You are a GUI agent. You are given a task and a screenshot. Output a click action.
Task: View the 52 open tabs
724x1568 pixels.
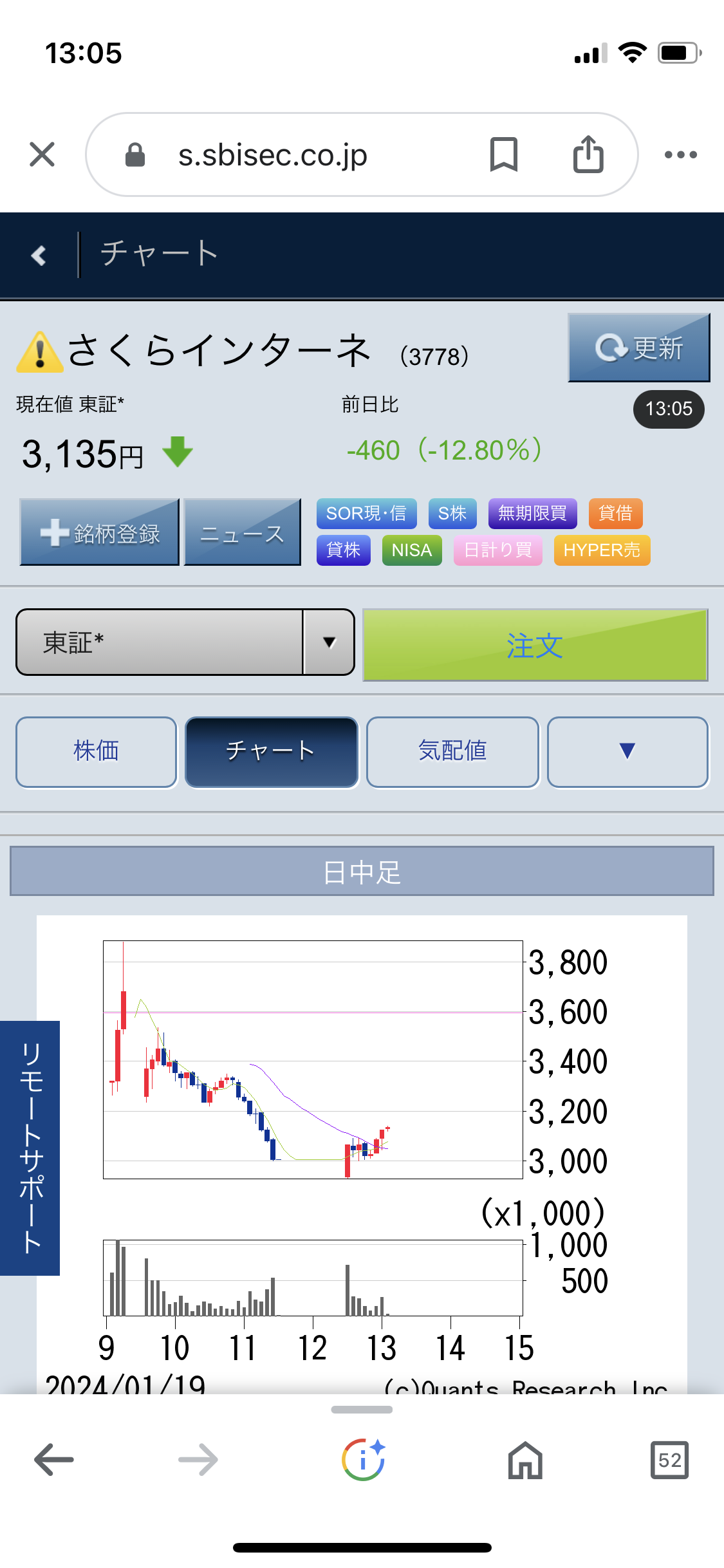pos(669,1460)
